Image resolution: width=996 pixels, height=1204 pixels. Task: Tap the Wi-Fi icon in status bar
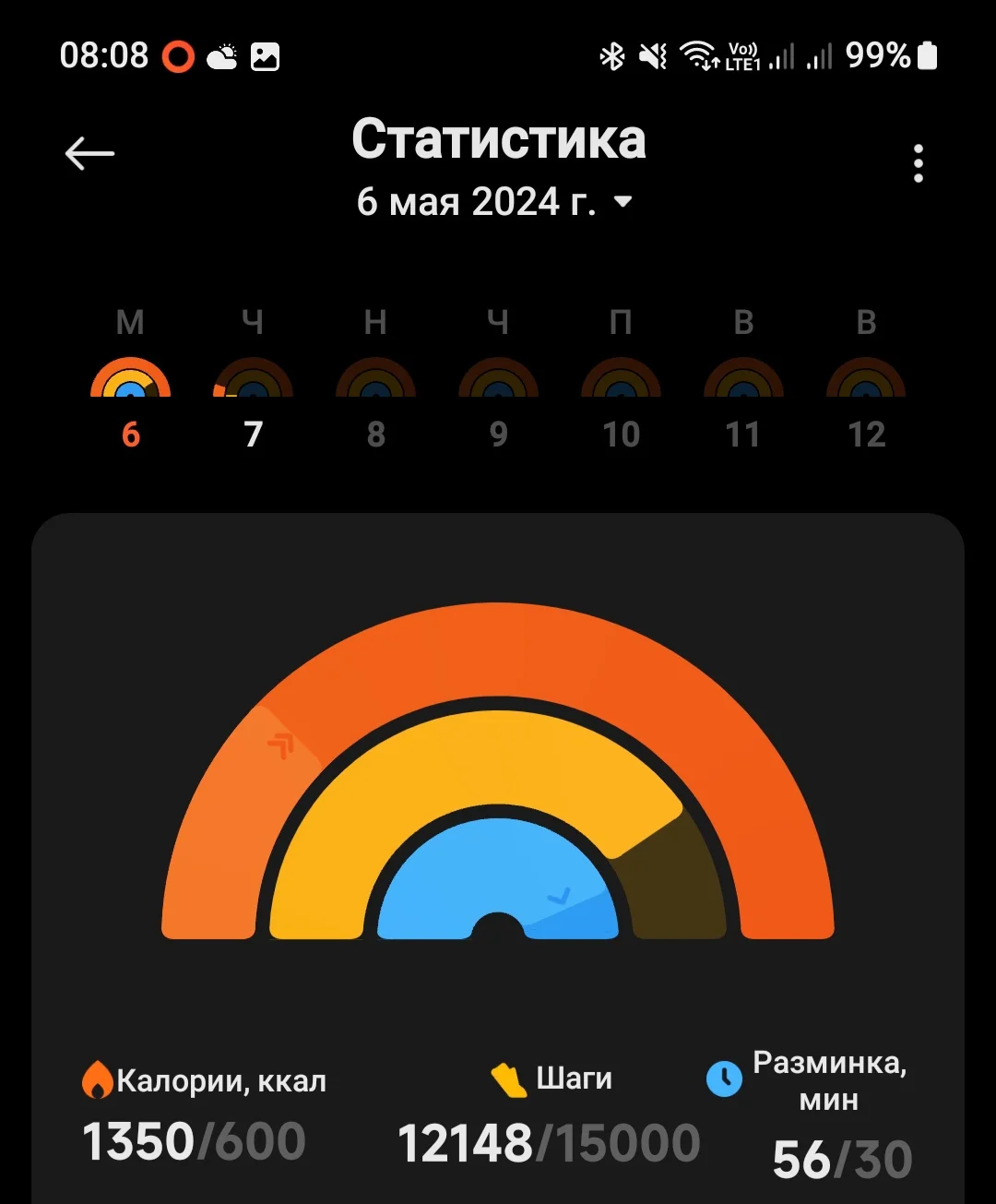(697, 57)
